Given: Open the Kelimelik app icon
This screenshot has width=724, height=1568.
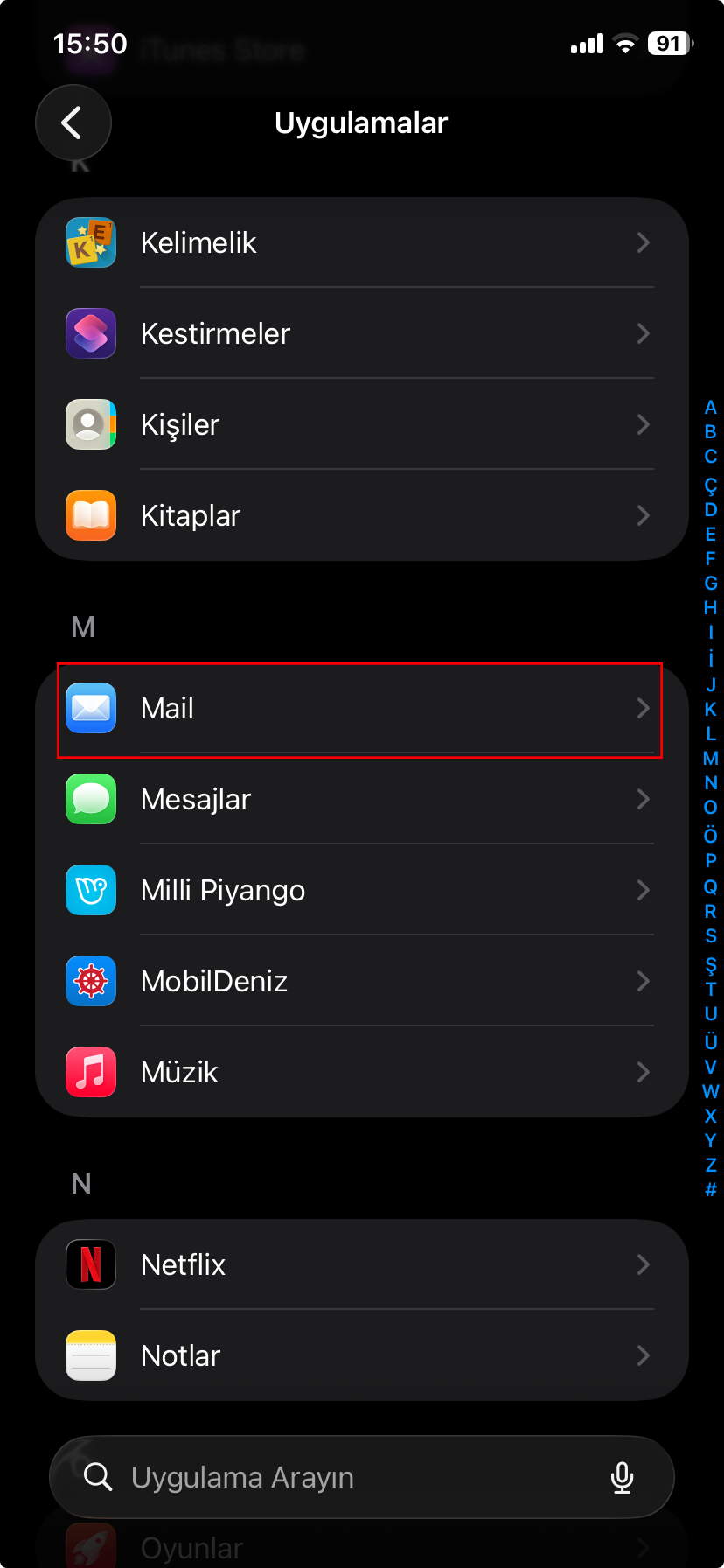Looking at the screenshot, I should [x=91, y=242].
